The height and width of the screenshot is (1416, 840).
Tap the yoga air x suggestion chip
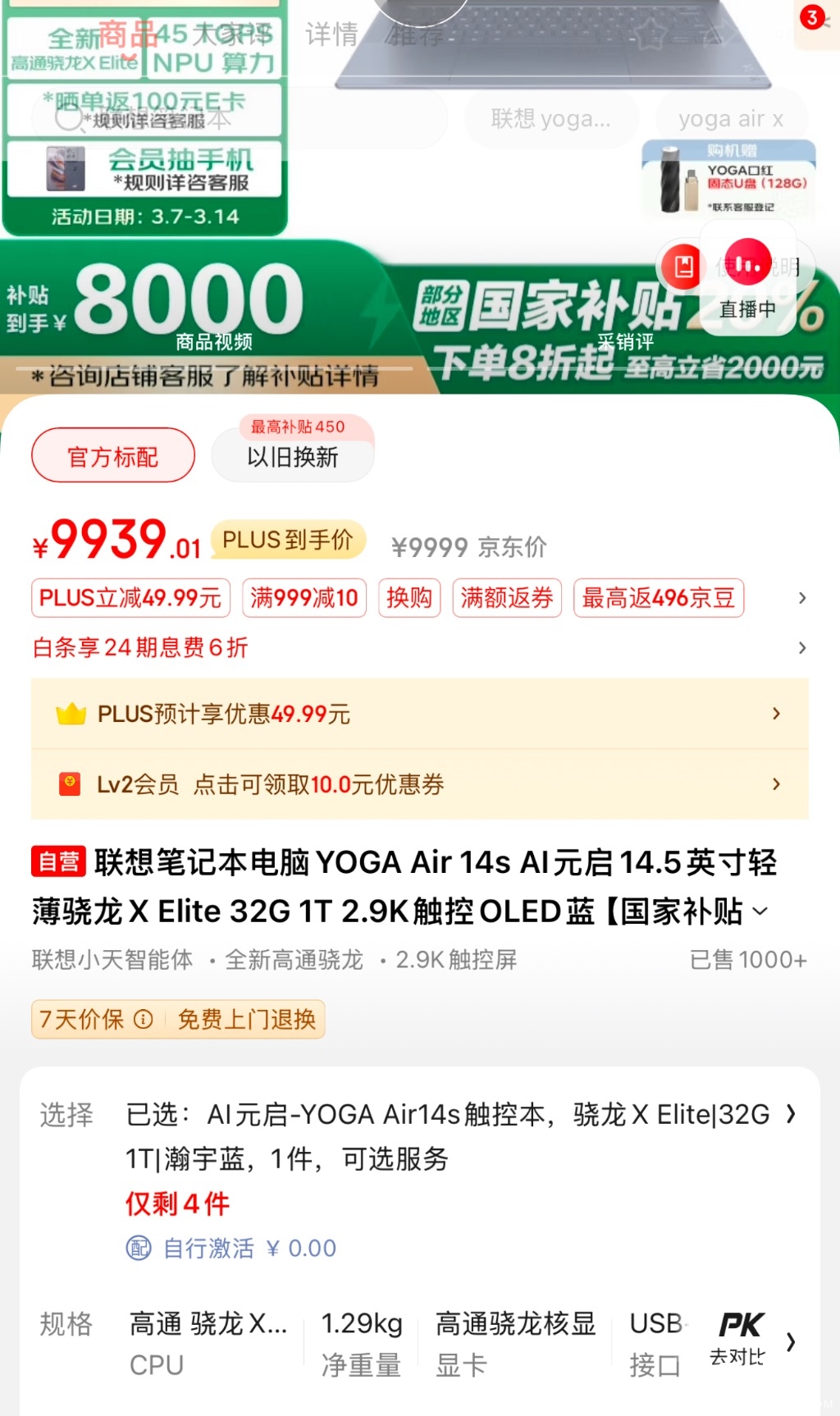click(730, 119)
